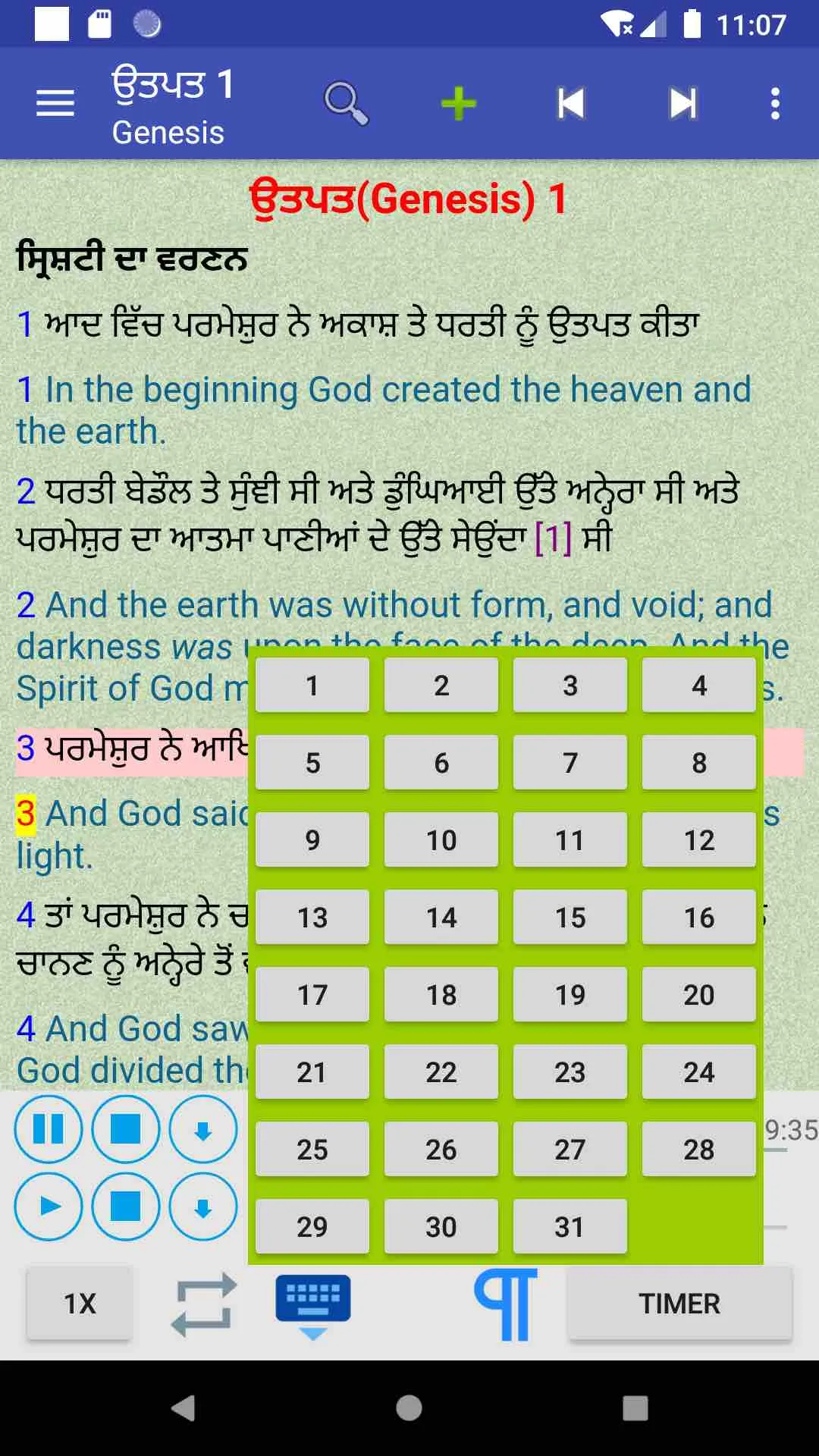The width and height of the screenshot is (819, 1456).
Task: Open the TIMER button
Action: tap(680, 1304)
